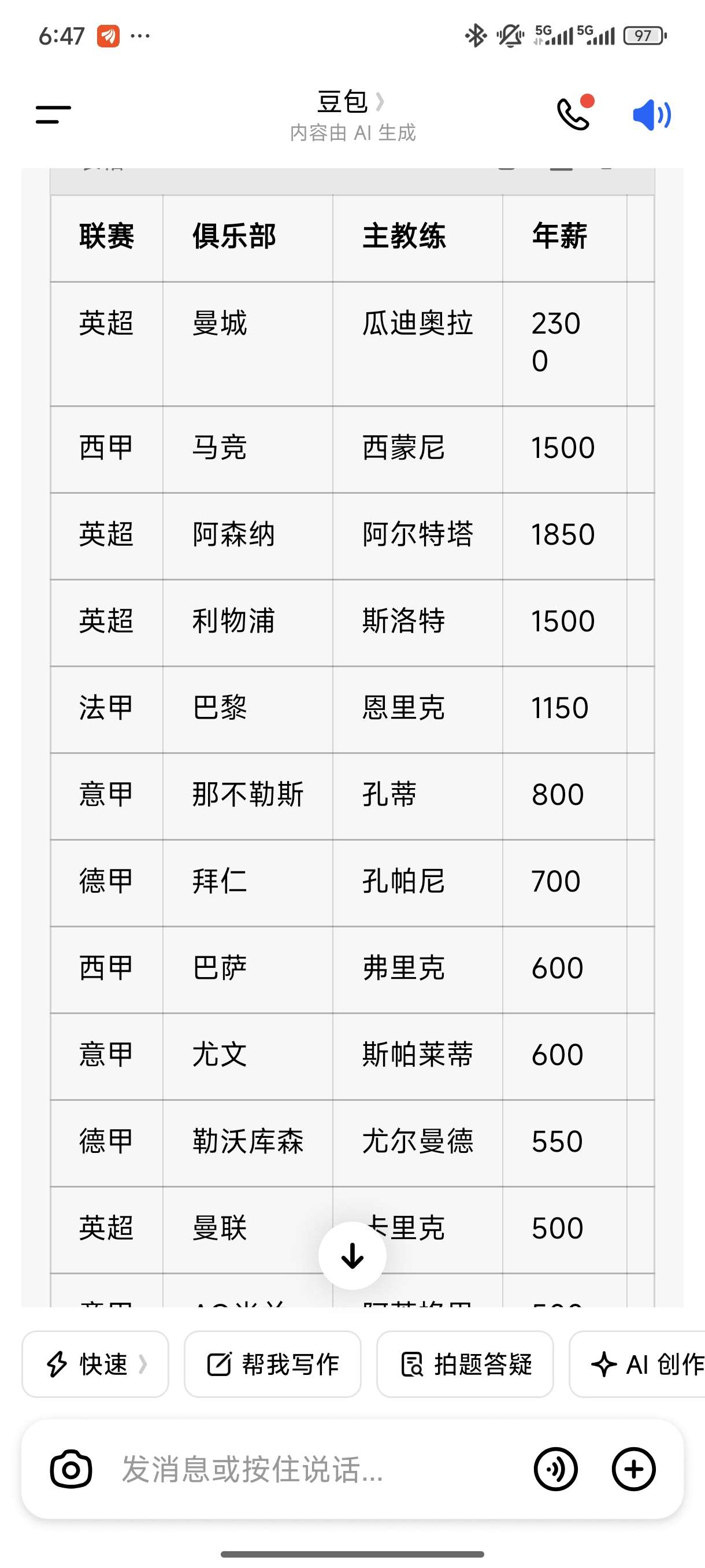Start a voice call with Doubao
The width and height of the screenshot is (705, 1568).
574,114
